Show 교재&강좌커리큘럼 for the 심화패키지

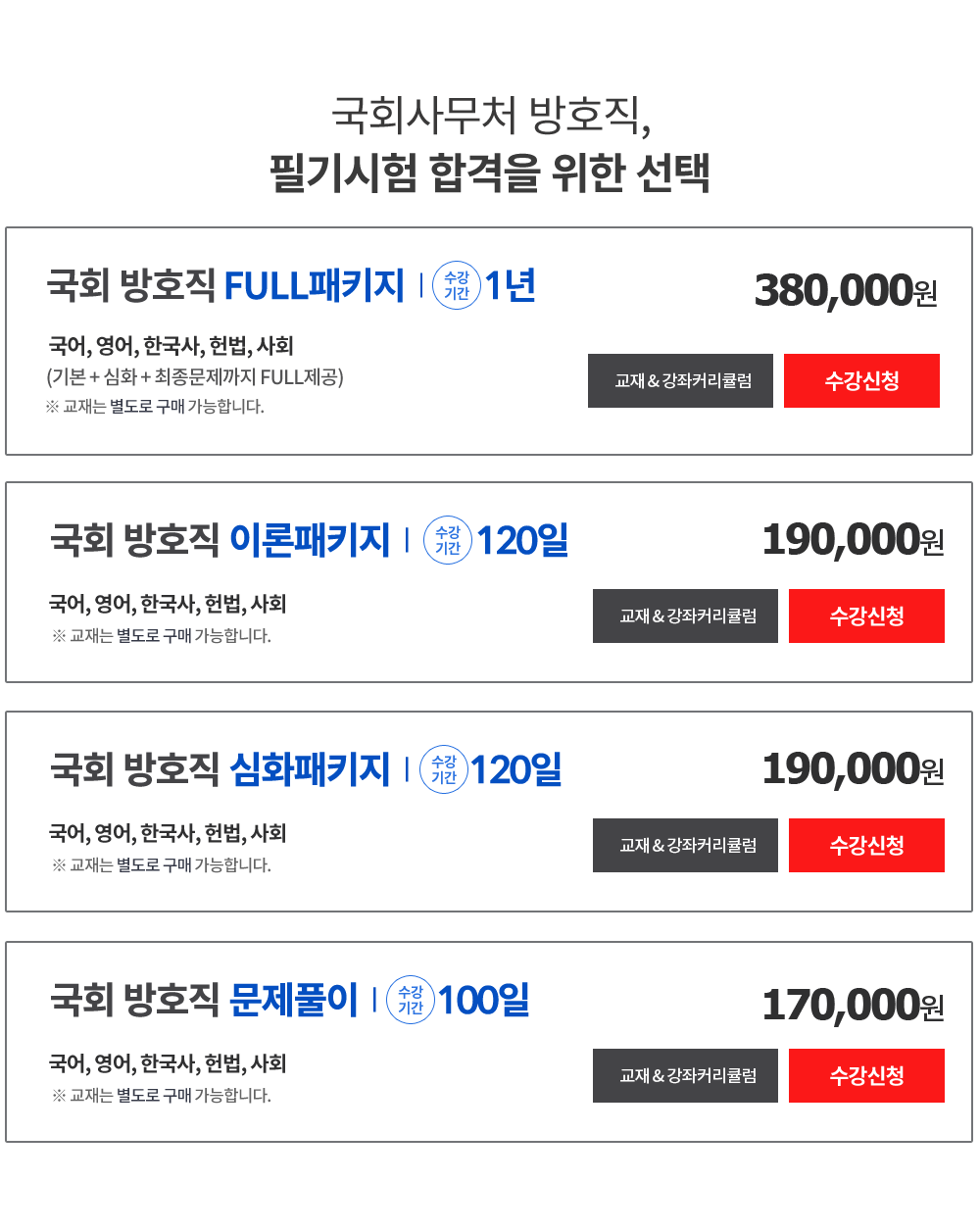685,845
